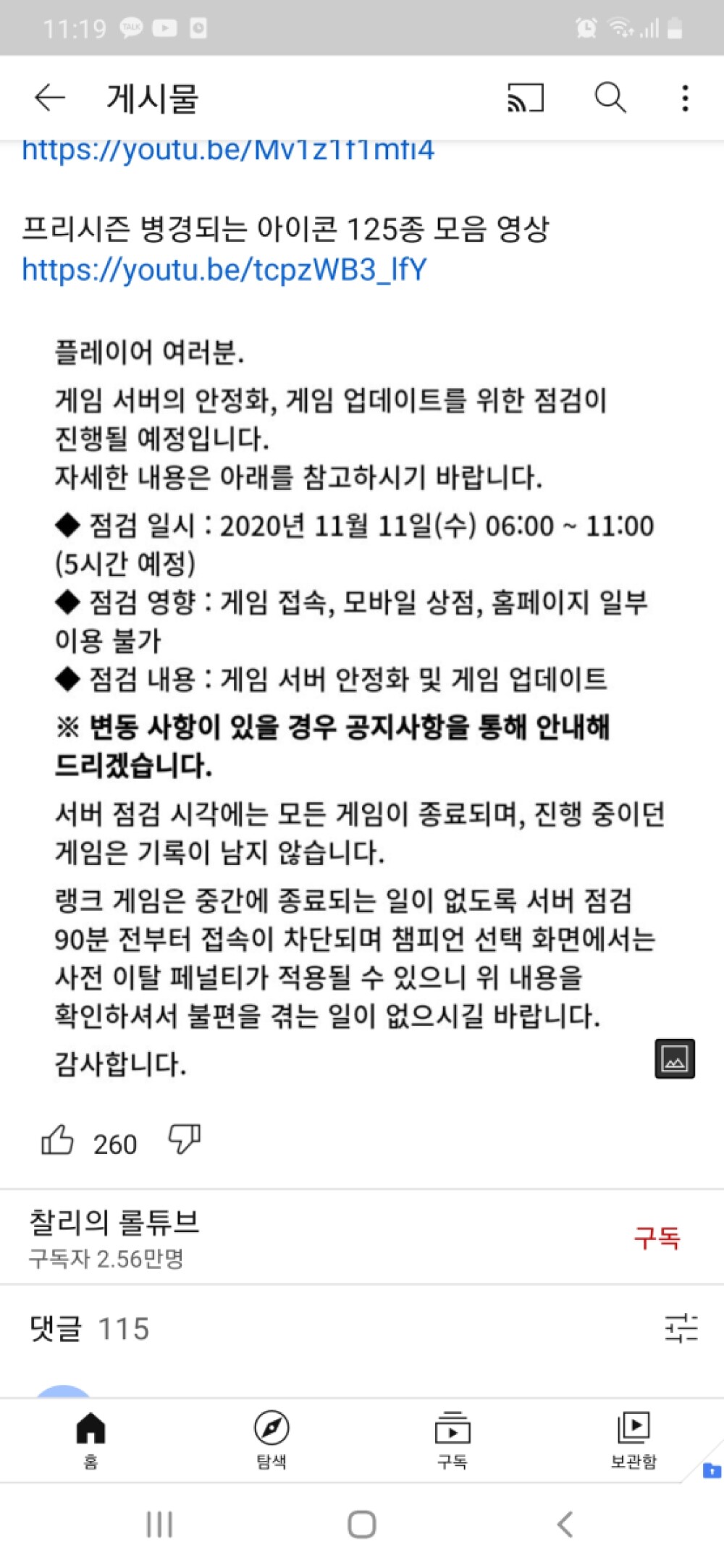This screenshot has height=1568, width=724.
Task: Open the youtu.be/tcpzWB3_IfY link
Action: 224,269
